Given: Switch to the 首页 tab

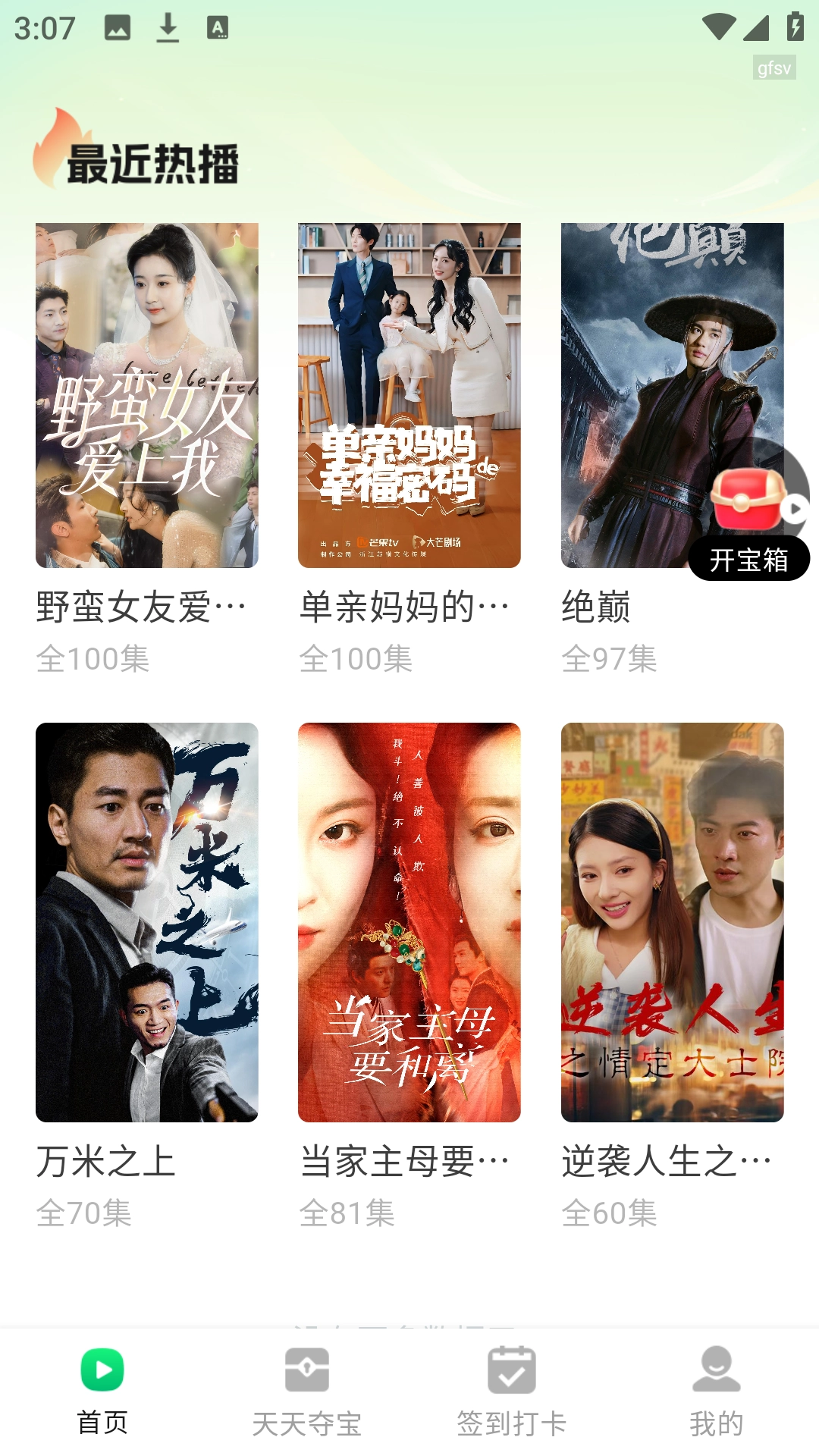Looking at the screenshot, I should [x=102, y=1392].
